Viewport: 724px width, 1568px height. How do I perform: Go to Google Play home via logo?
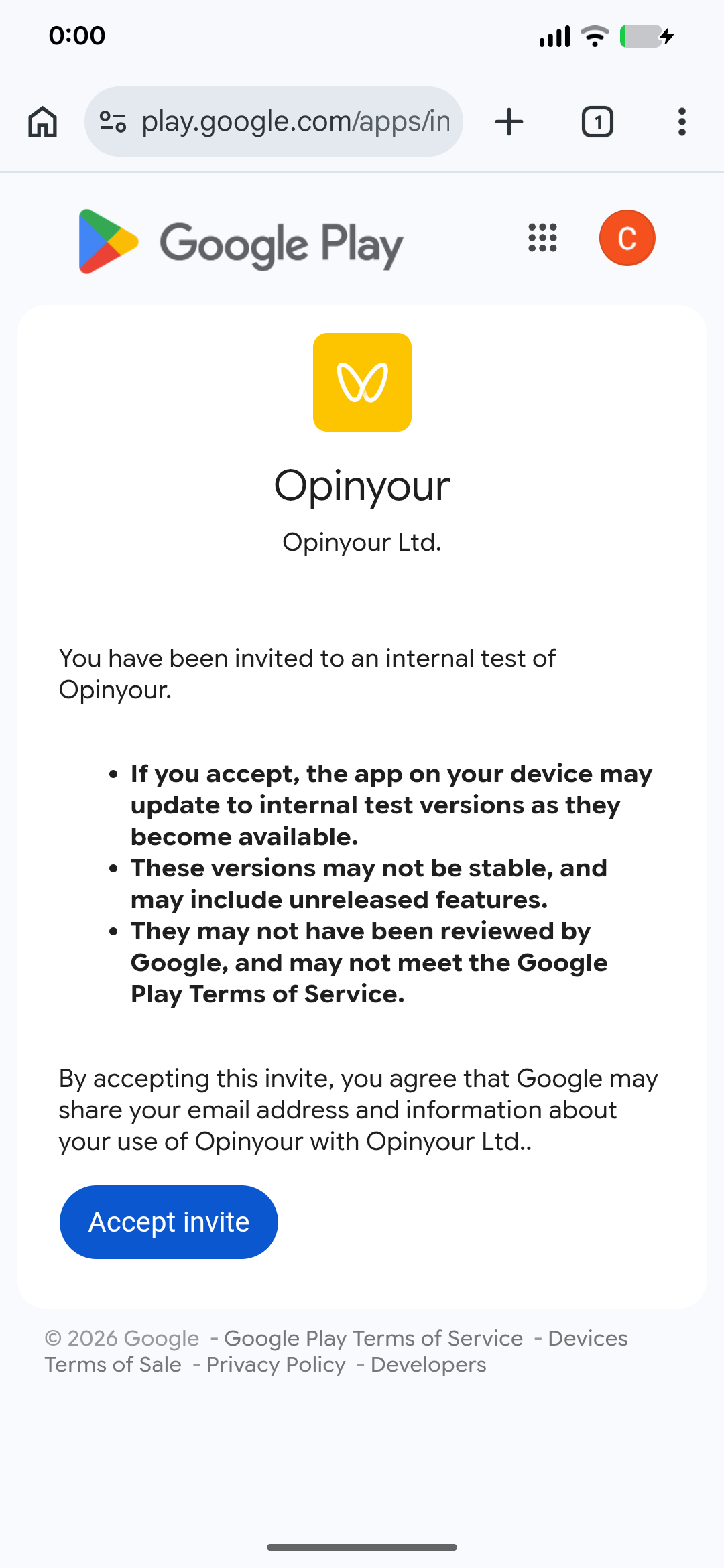[241, 243]
